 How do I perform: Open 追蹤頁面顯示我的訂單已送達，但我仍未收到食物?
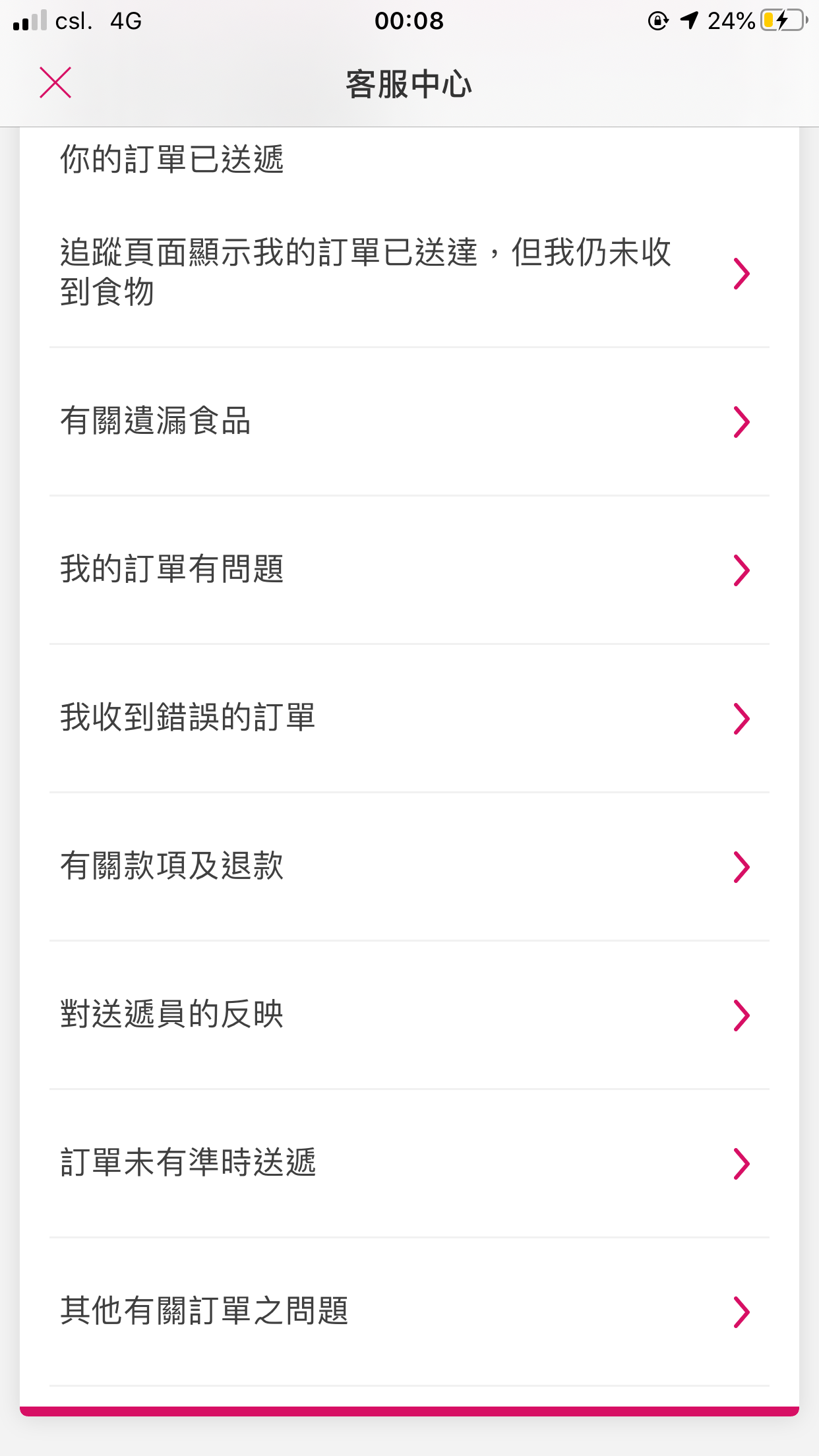pos(409,273)
